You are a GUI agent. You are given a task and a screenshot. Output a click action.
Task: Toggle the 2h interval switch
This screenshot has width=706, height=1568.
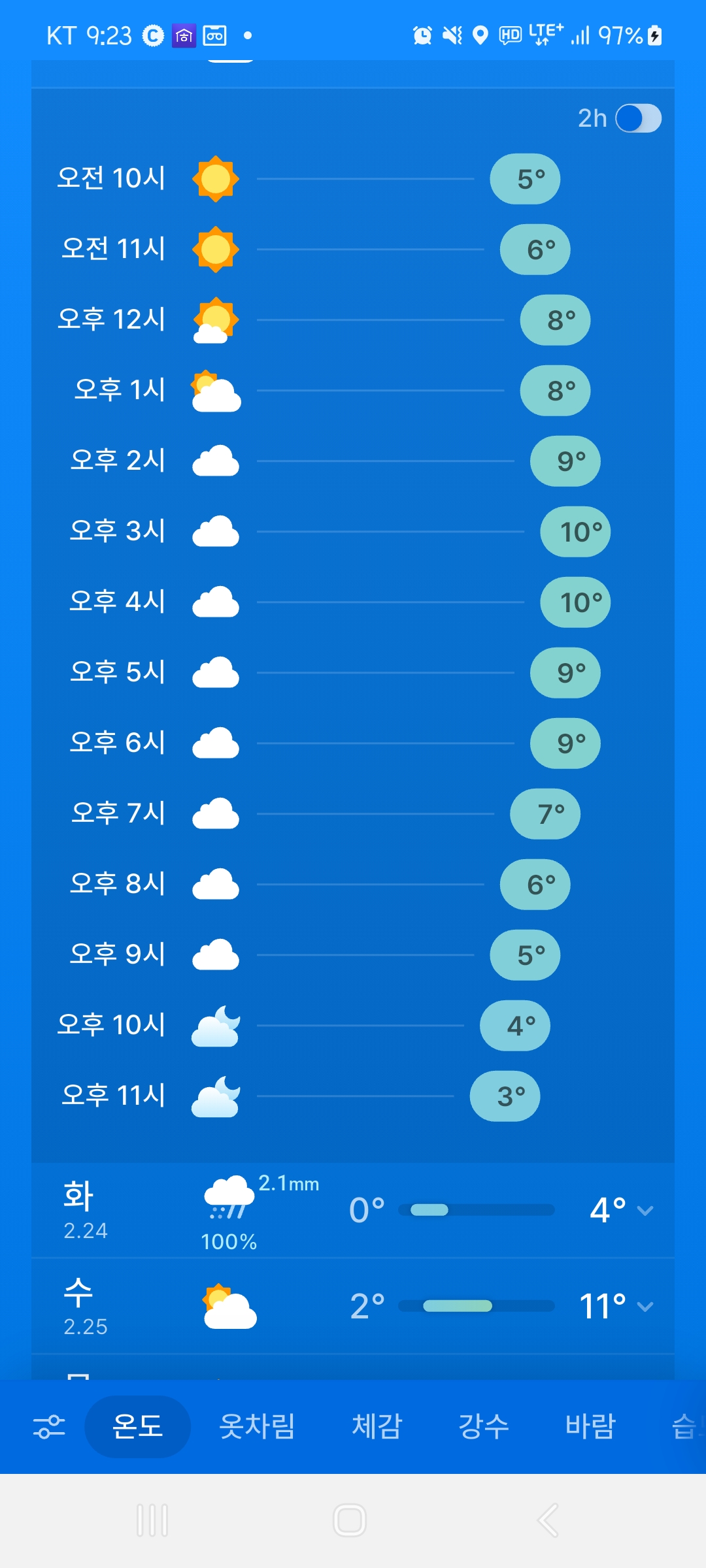[x=637, y=119]
